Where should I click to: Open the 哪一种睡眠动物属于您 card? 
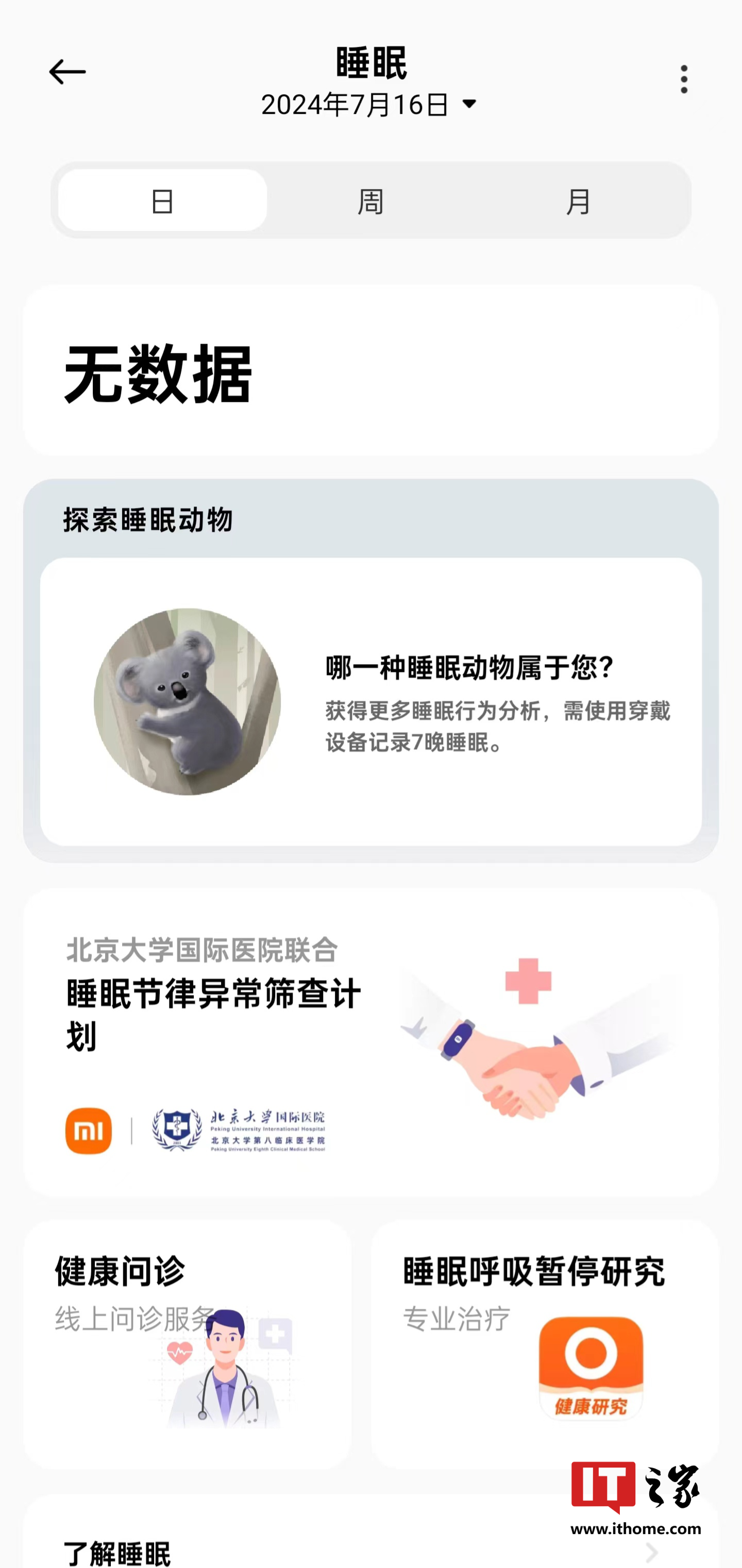coord(370,701)
